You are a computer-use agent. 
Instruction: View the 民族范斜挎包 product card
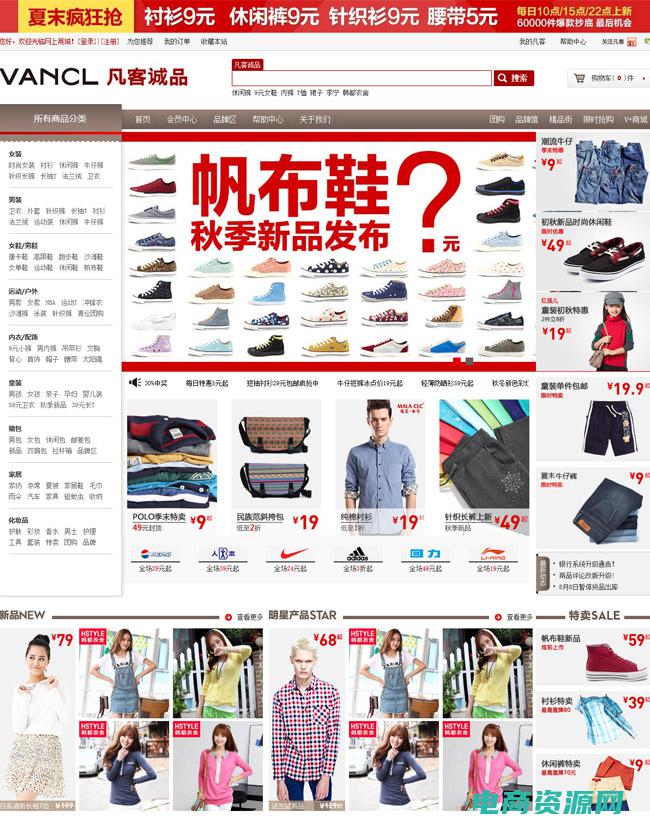click(276, 464)
